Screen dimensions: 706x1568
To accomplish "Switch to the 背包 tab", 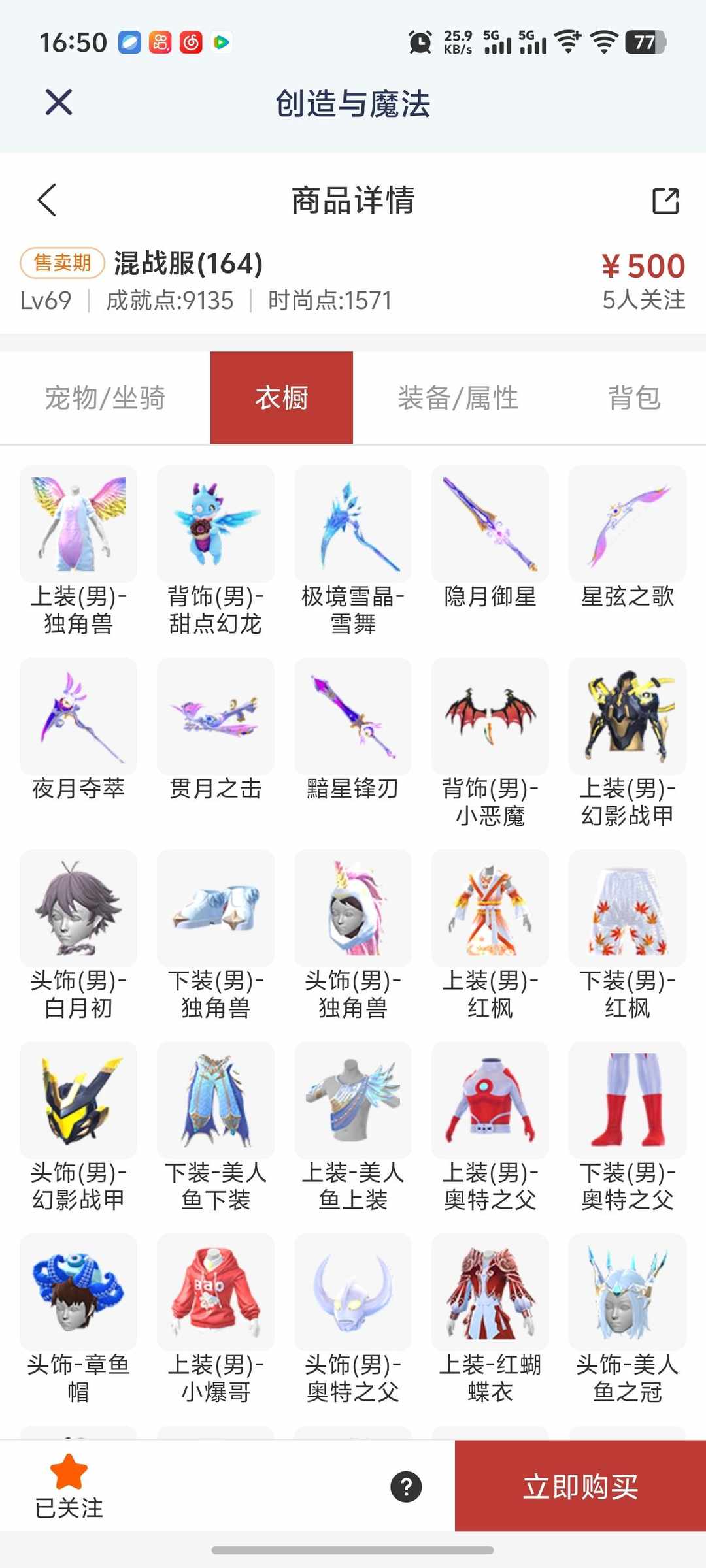I will click(633, 397).
